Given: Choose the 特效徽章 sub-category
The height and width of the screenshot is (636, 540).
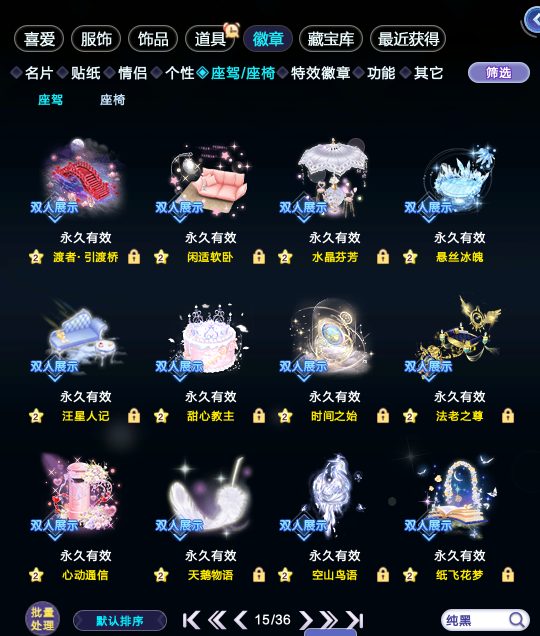Looking at the screenshot, I should point(320,73).
